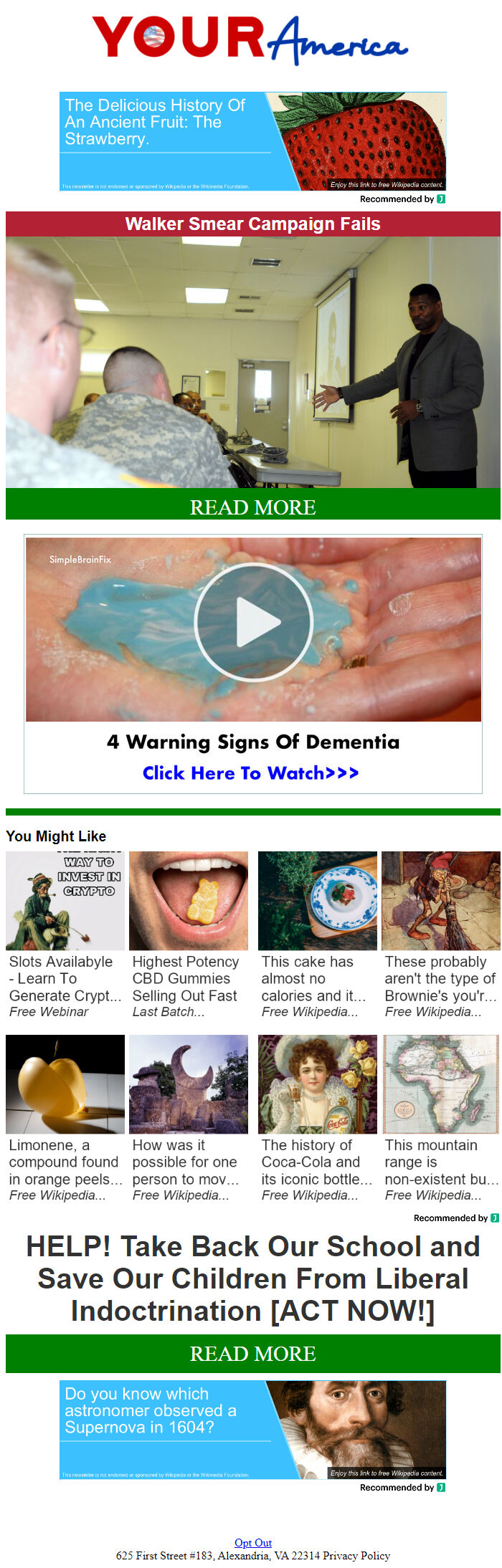Tap the Opt Out link
Screen dimensions: 502x1568
tap(253, 1542)
